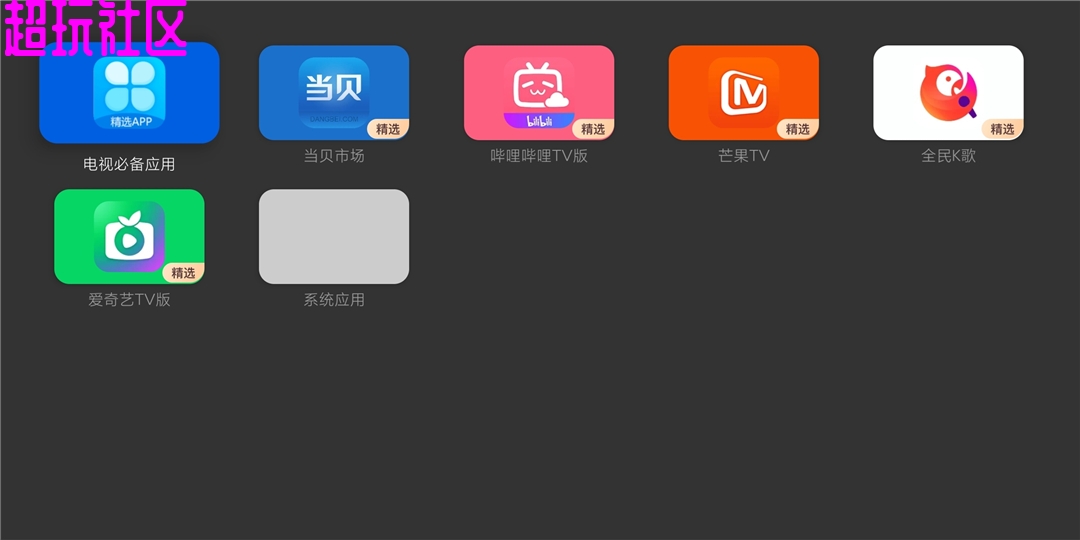Viewport: 1080px width, 540px height.
Task: Open 哔哩哔哩TV版 app
Action: [539, 93]
